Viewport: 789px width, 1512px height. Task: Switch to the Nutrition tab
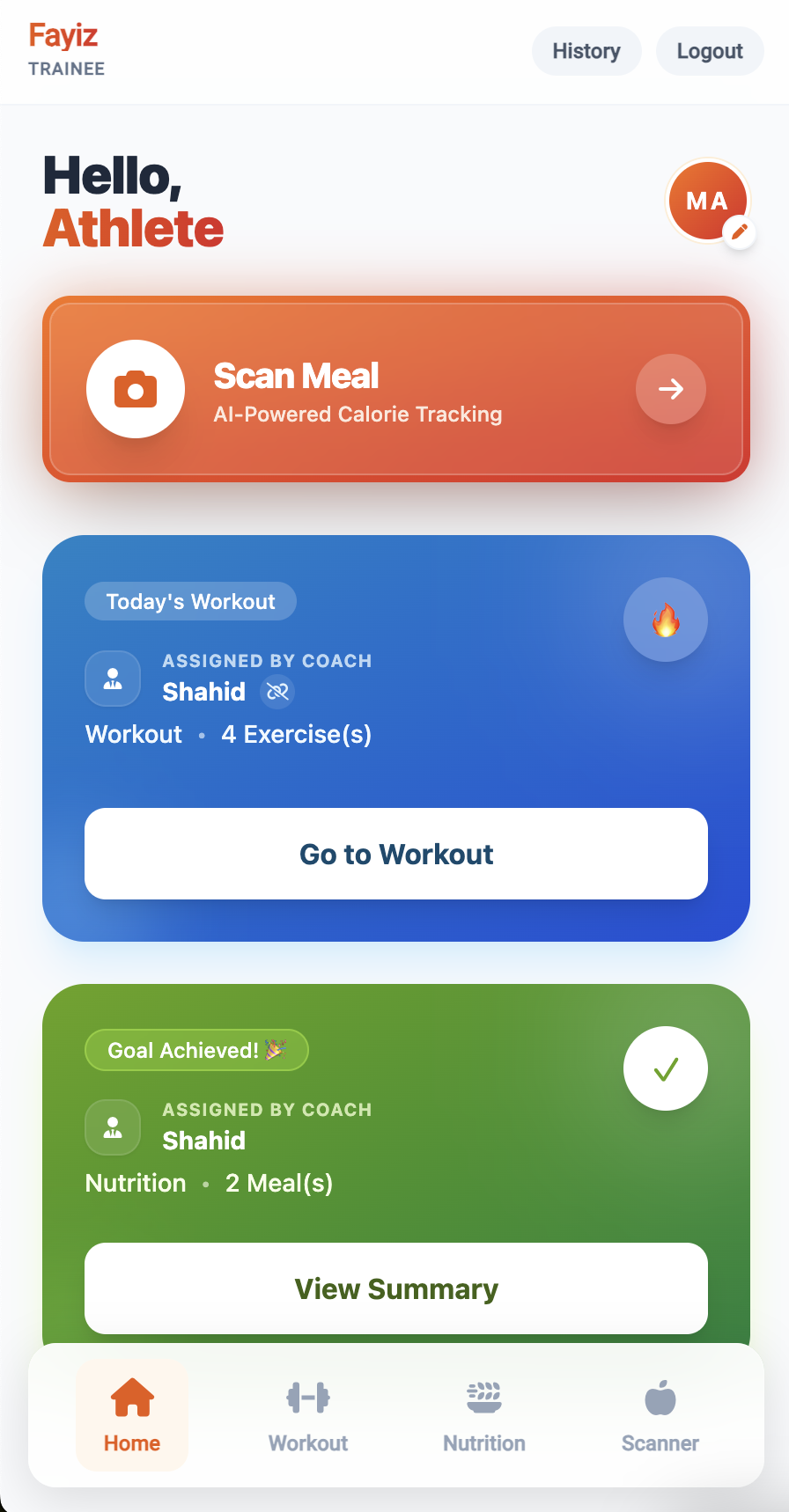(484, 1415)
